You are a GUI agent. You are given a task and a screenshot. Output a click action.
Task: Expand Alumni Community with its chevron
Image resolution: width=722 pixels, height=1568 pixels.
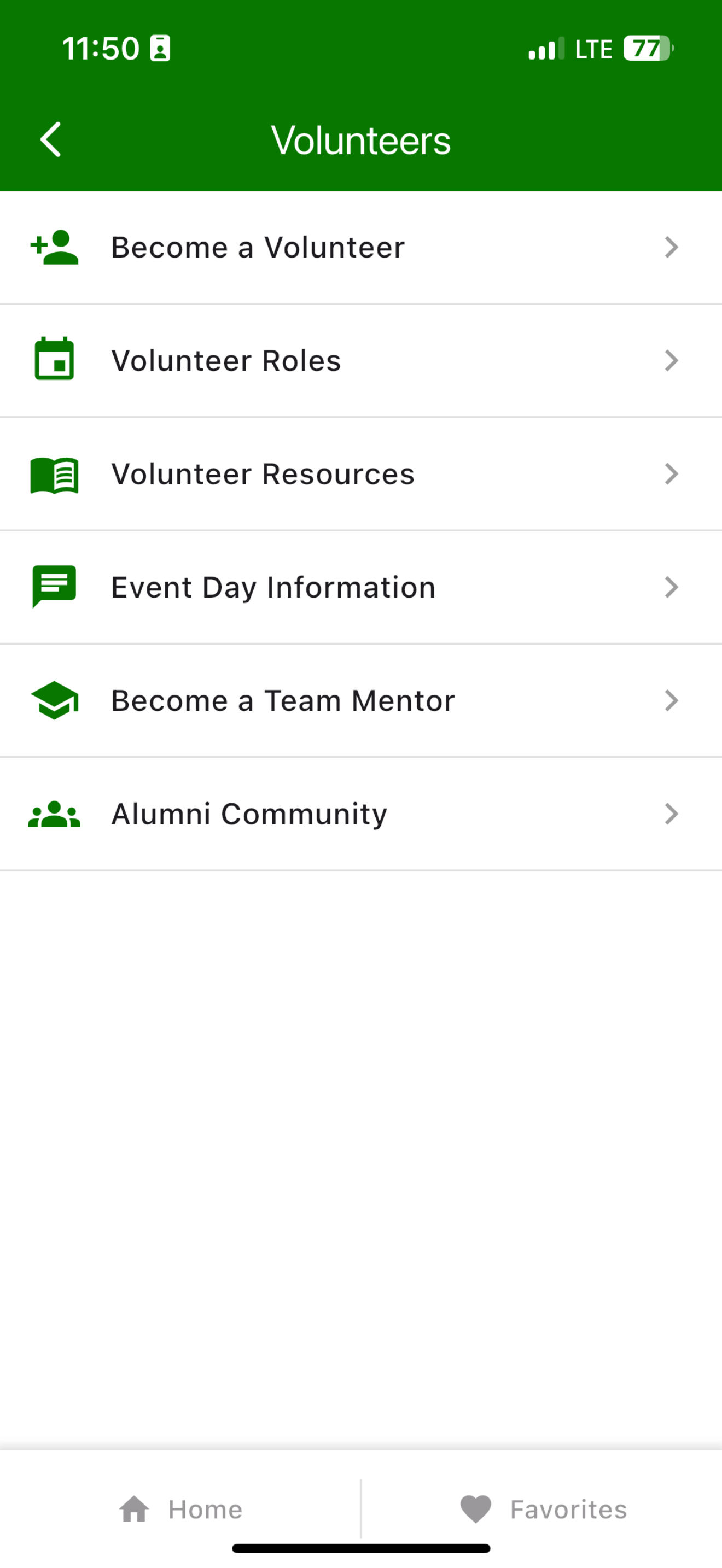(x=672, y=813)
